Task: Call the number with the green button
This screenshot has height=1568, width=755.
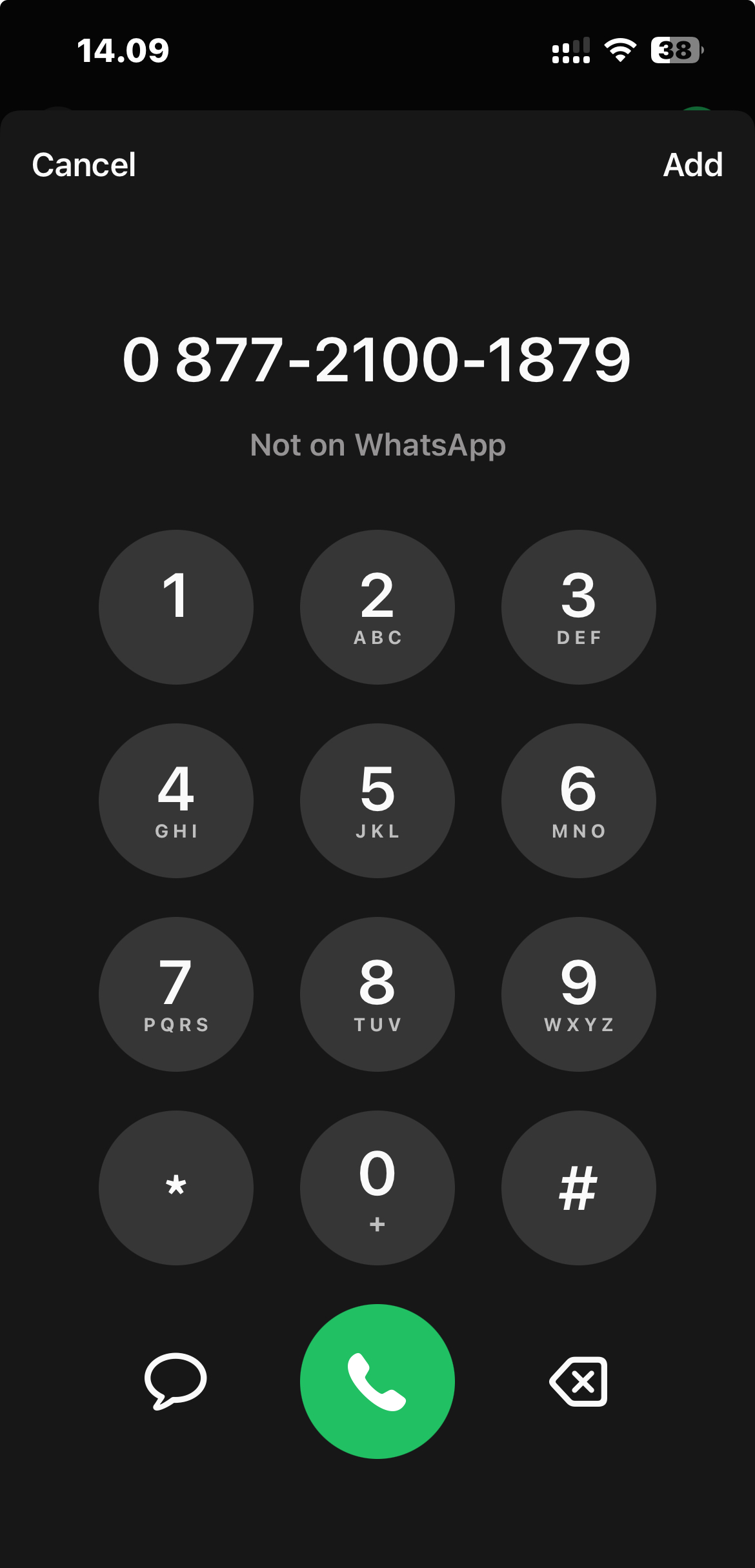Action: click(x=377, y=1382)
